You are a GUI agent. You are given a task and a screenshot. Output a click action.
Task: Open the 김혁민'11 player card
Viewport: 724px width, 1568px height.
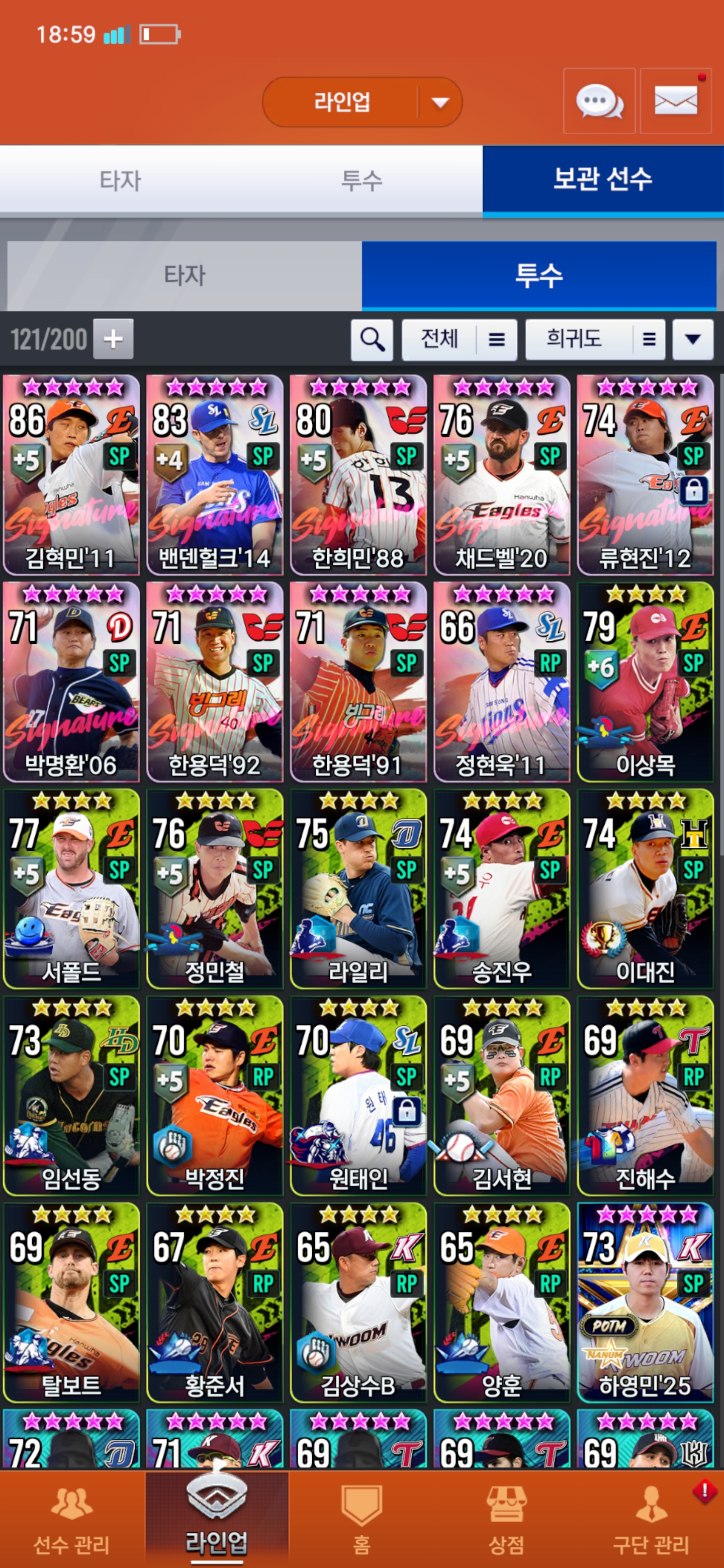71,475
